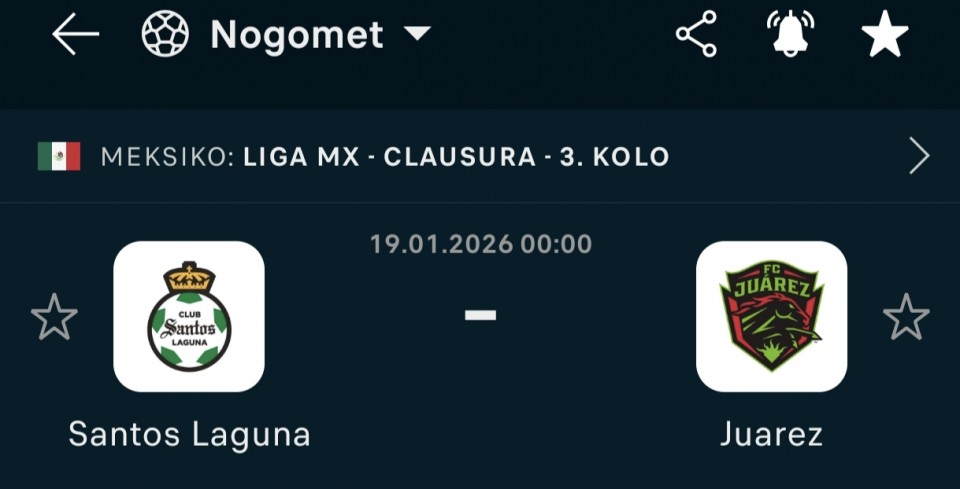The height and width of the screenshot is (489, 960).
Task: Open the Juarez team page
Action: pyautogui.click(x=771, y=316)
